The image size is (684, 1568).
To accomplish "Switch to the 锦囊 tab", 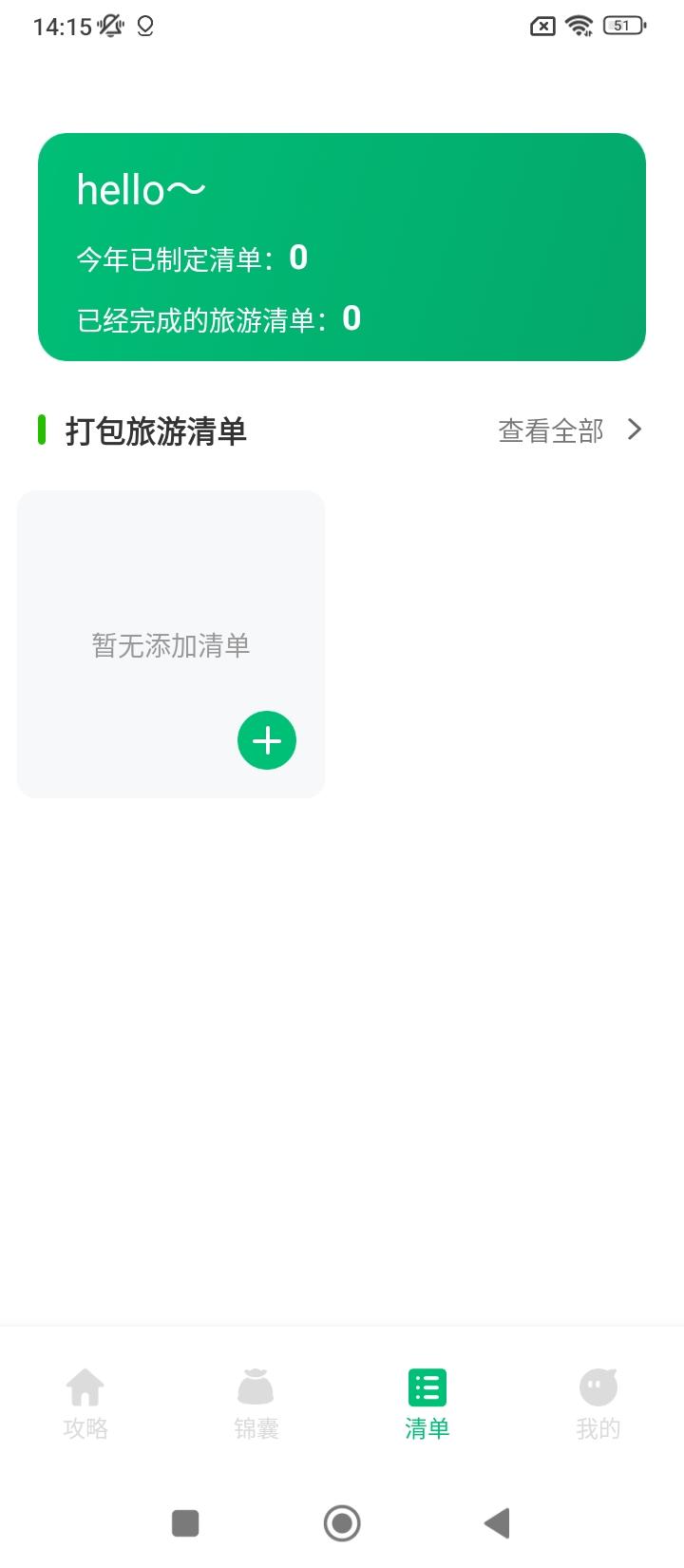I will [256, 1404].
